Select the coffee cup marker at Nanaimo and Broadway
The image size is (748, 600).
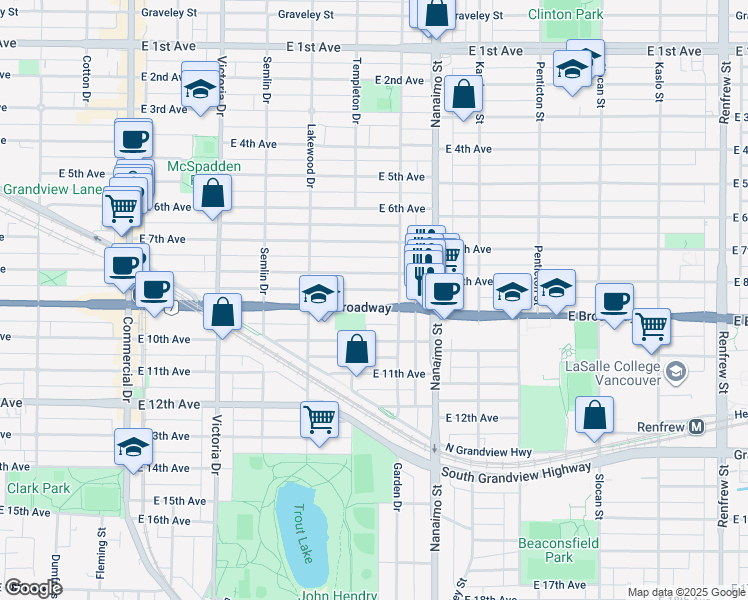click(x=444, y=291)
